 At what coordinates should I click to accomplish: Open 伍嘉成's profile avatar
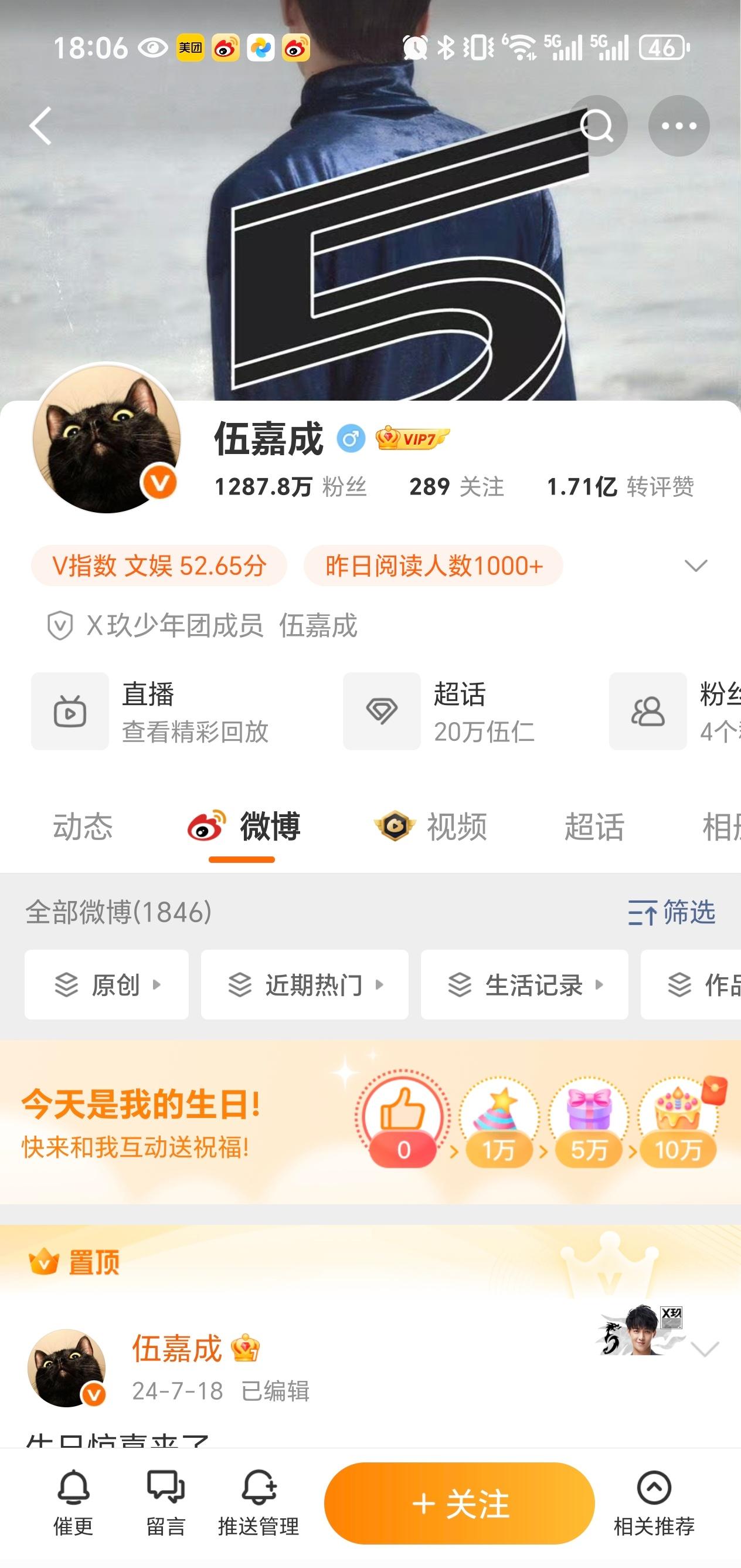click(107, 438)
